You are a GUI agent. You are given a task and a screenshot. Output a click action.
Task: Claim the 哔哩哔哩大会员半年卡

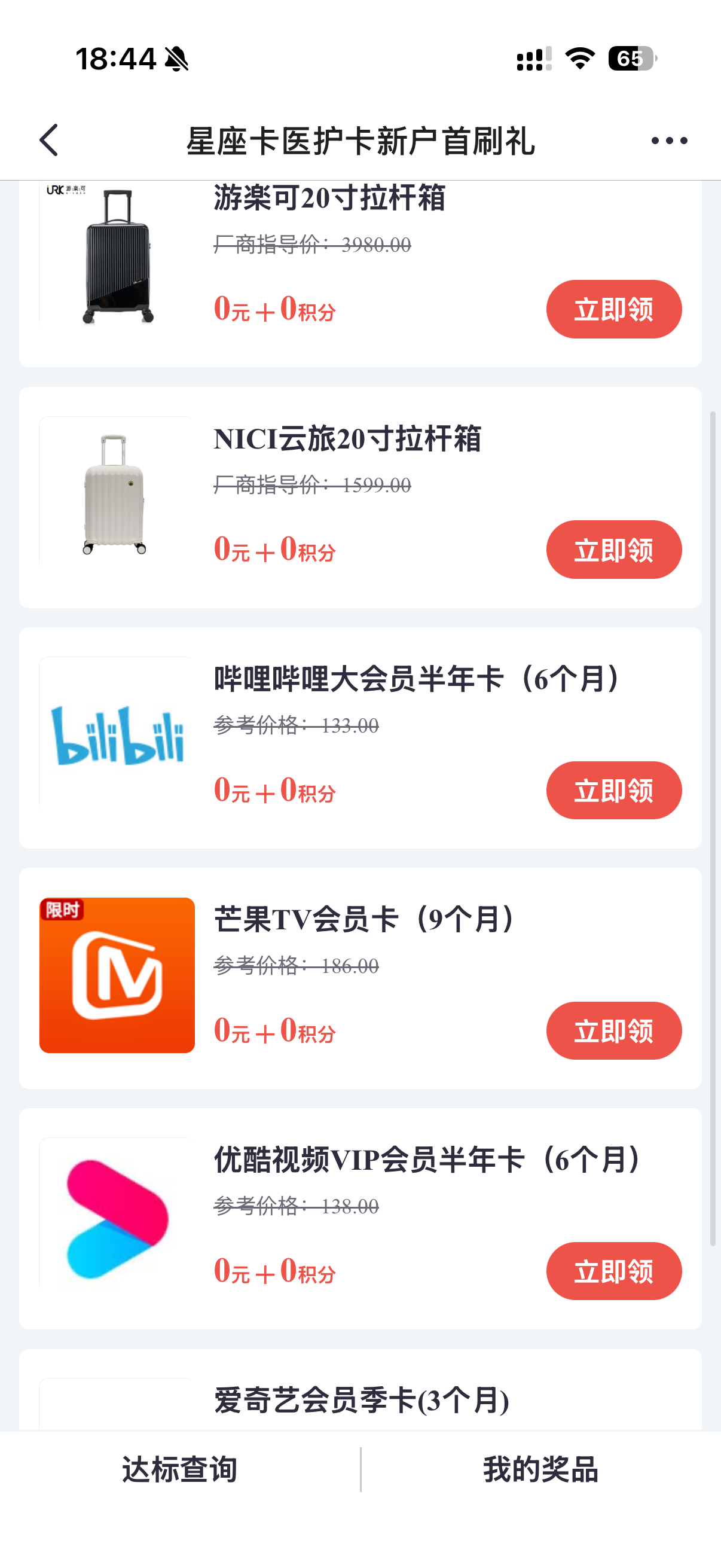point(613,790)
